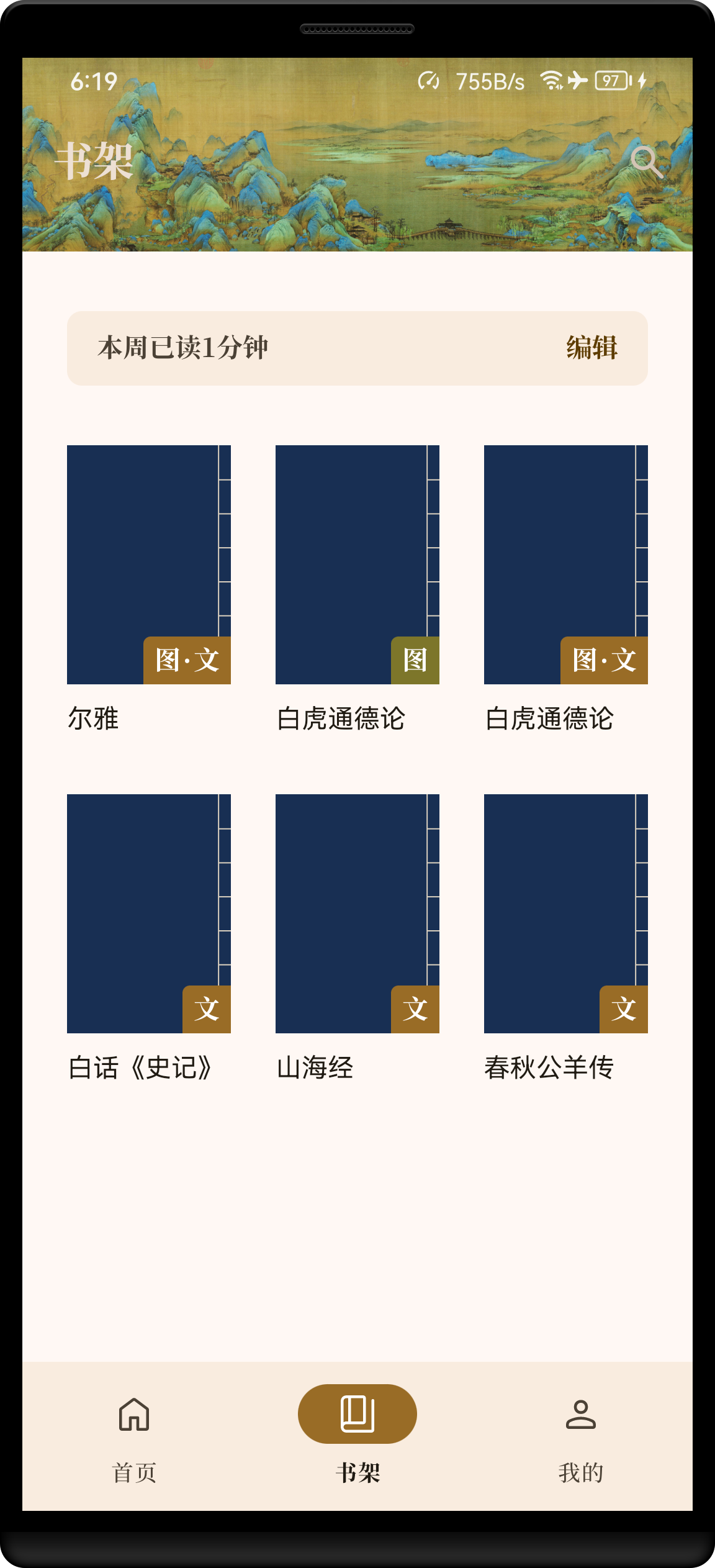Tap the 编辑 button to edit the bookshelf
The image size is (715, 1568).
click(591, 348)
